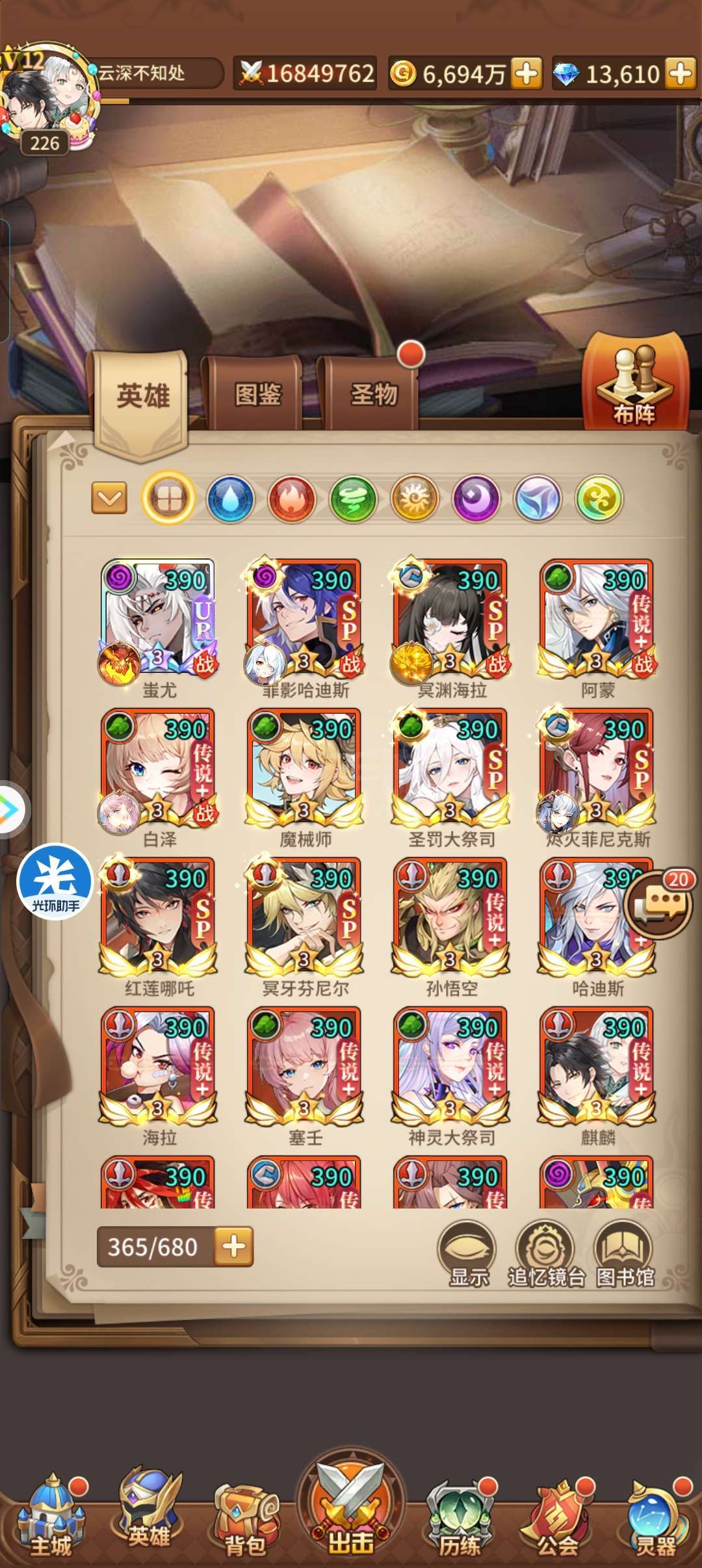Open the 布阵 formation button
Image resolution: width=702 pixels, height=1568 pixels.
tap(634, 384)
